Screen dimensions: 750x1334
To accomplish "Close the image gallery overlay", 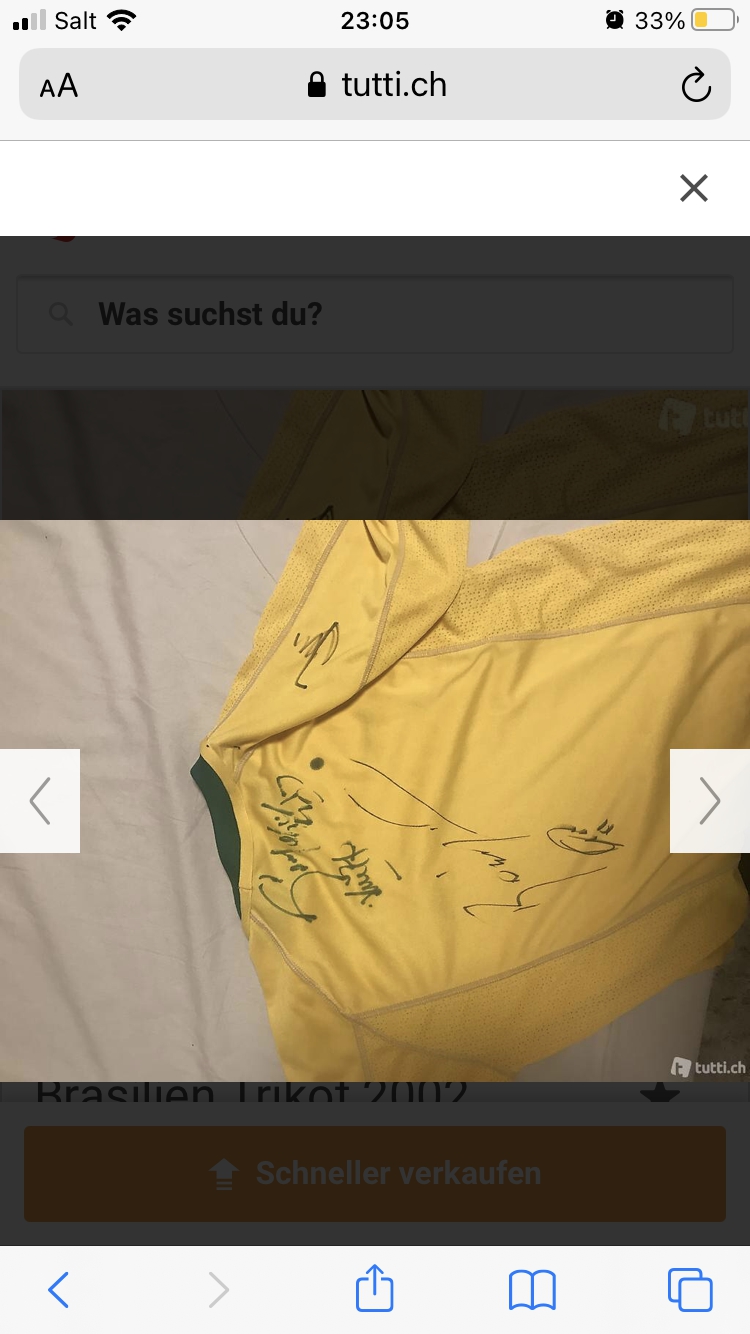I will tap(693, 188).
